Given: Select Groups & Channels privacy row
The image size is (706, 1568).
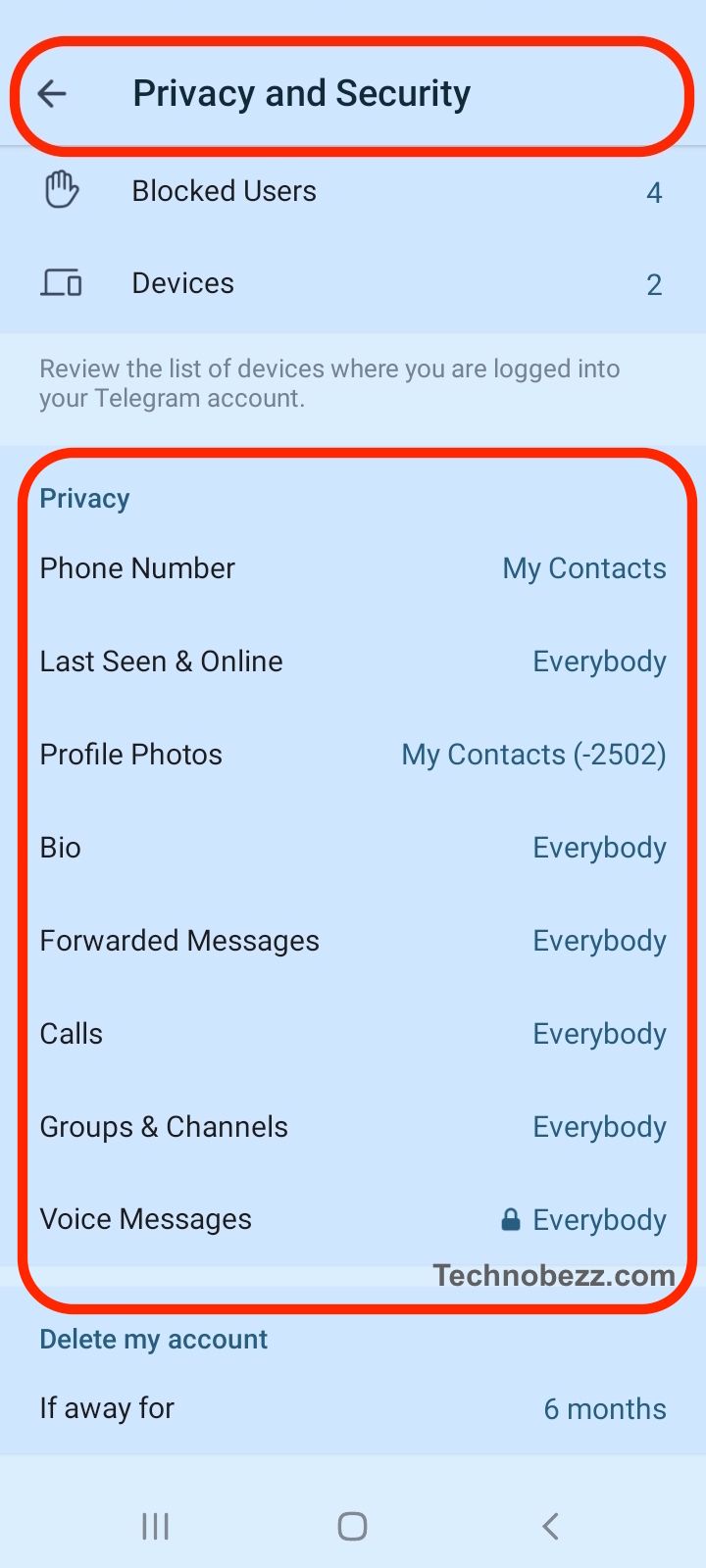Looking at the screenshot, I should tap(353, 1127).
